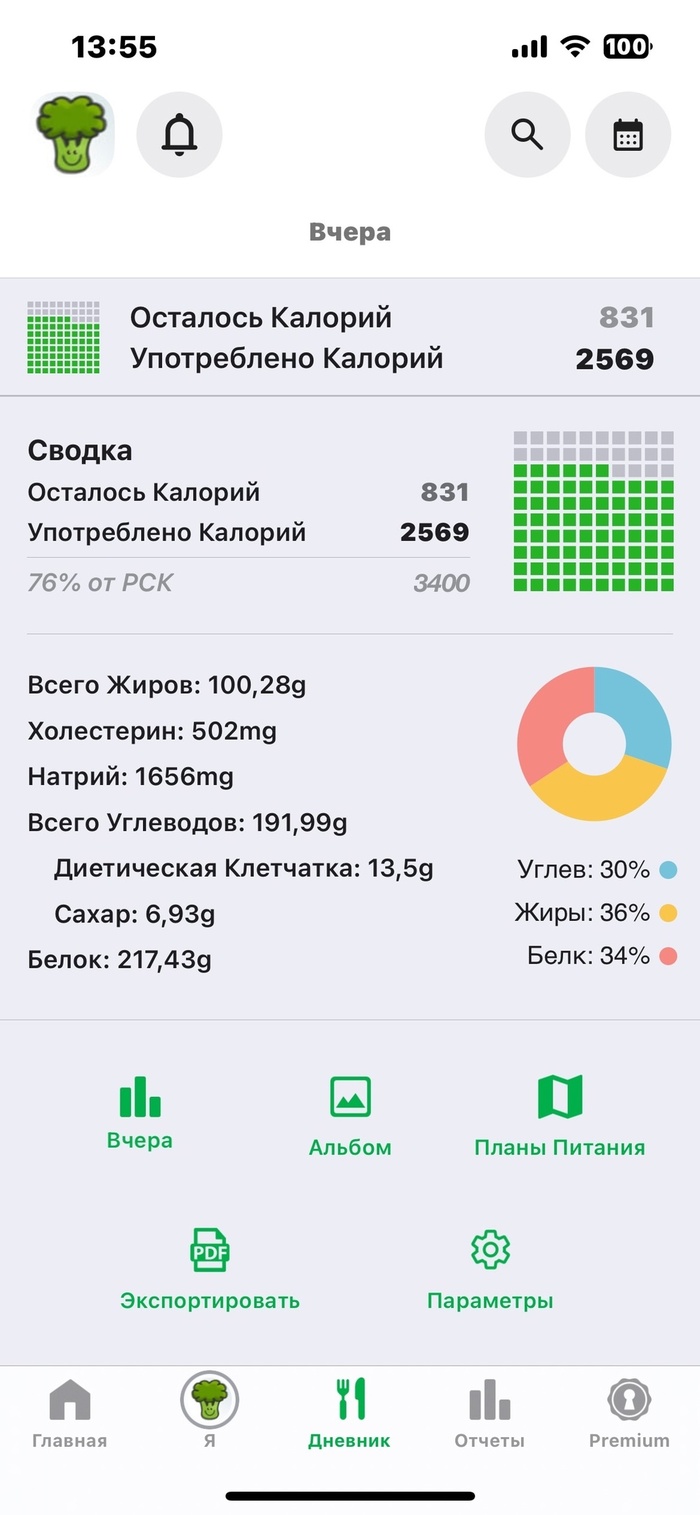Open the Вчера bar chart shortcut
This screenshot has height=1515, width=700.
click(140, 1112)
